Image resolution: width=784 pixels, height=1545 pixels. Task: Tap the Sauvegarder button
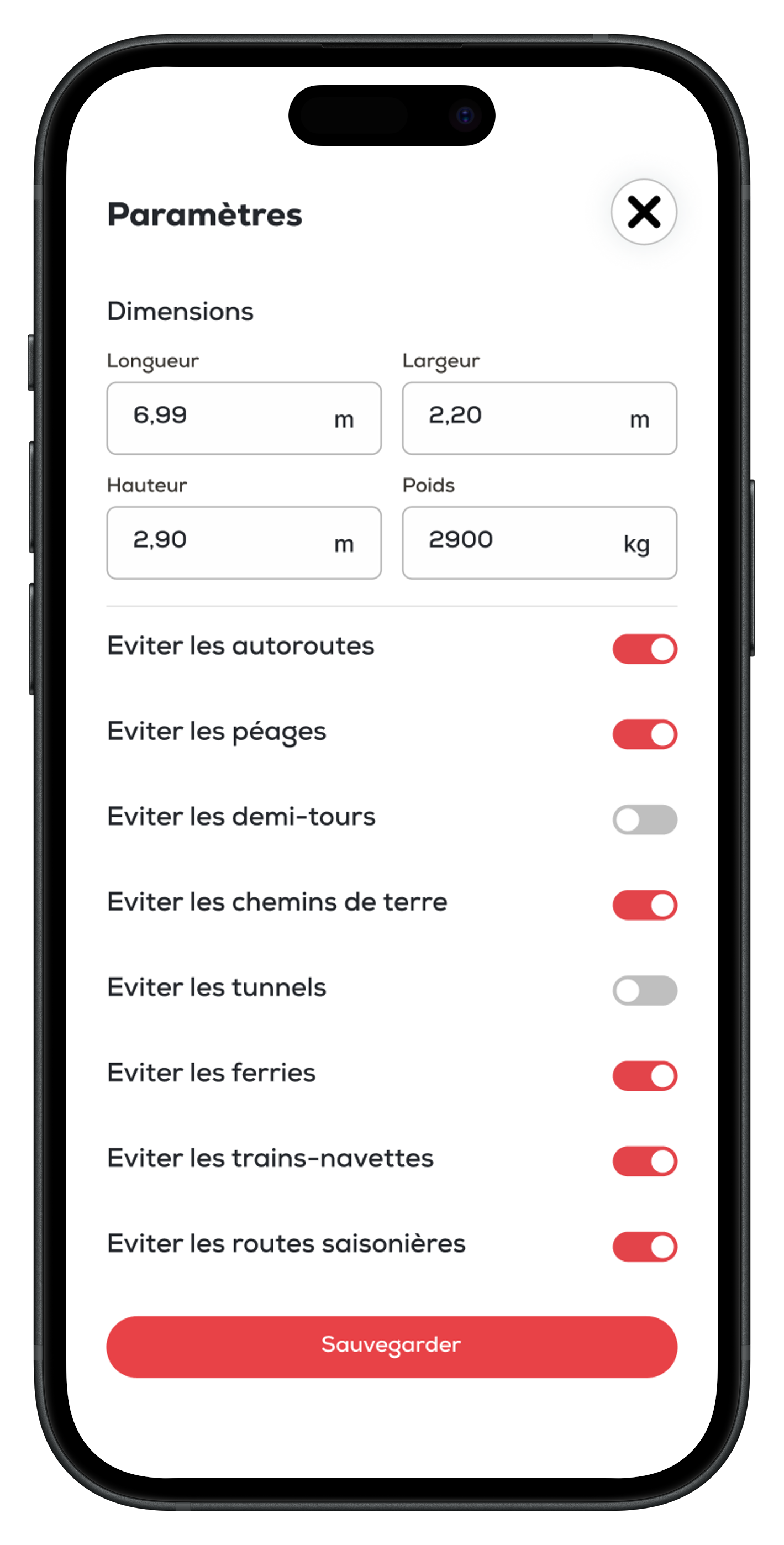392,1347
